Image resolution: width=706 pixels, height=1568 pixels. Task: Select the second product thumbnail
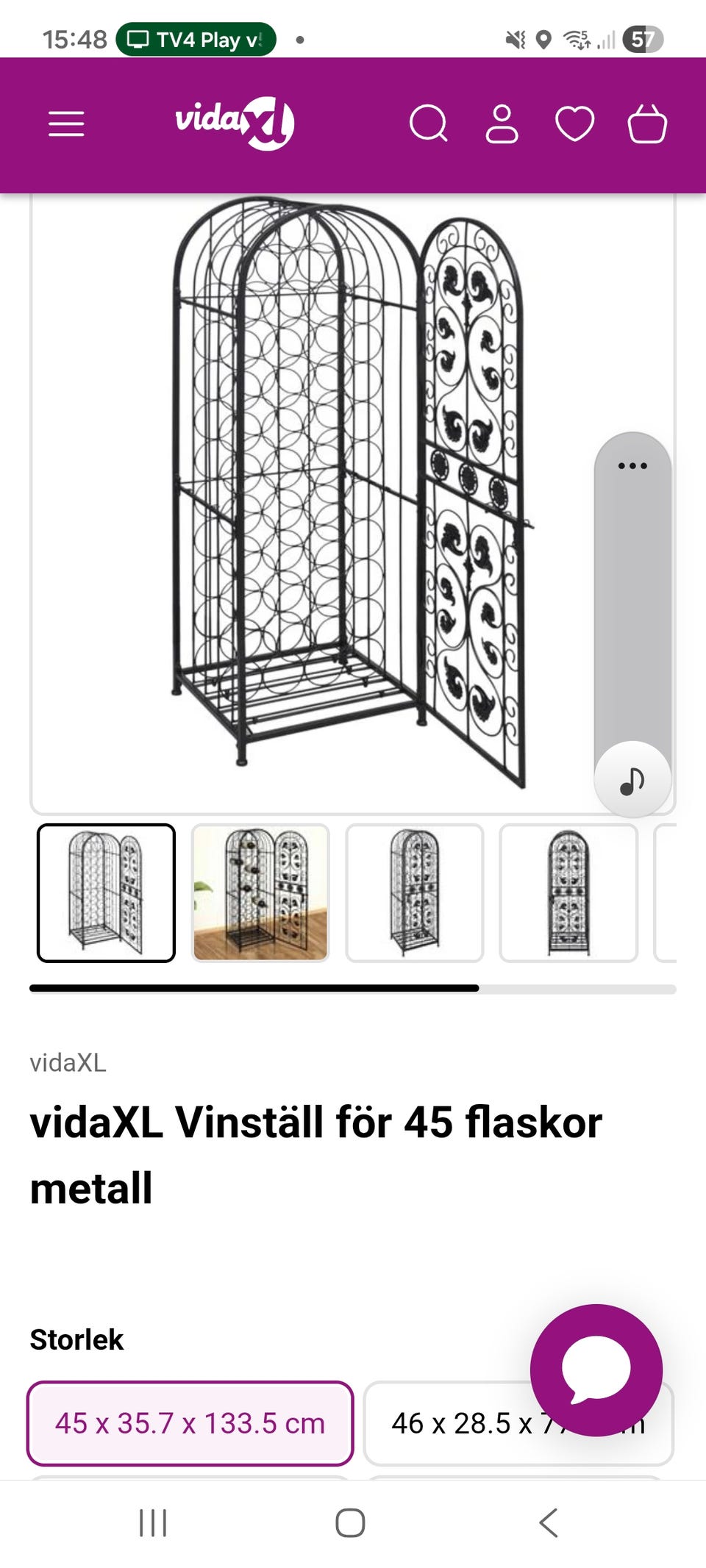(259, 892)
